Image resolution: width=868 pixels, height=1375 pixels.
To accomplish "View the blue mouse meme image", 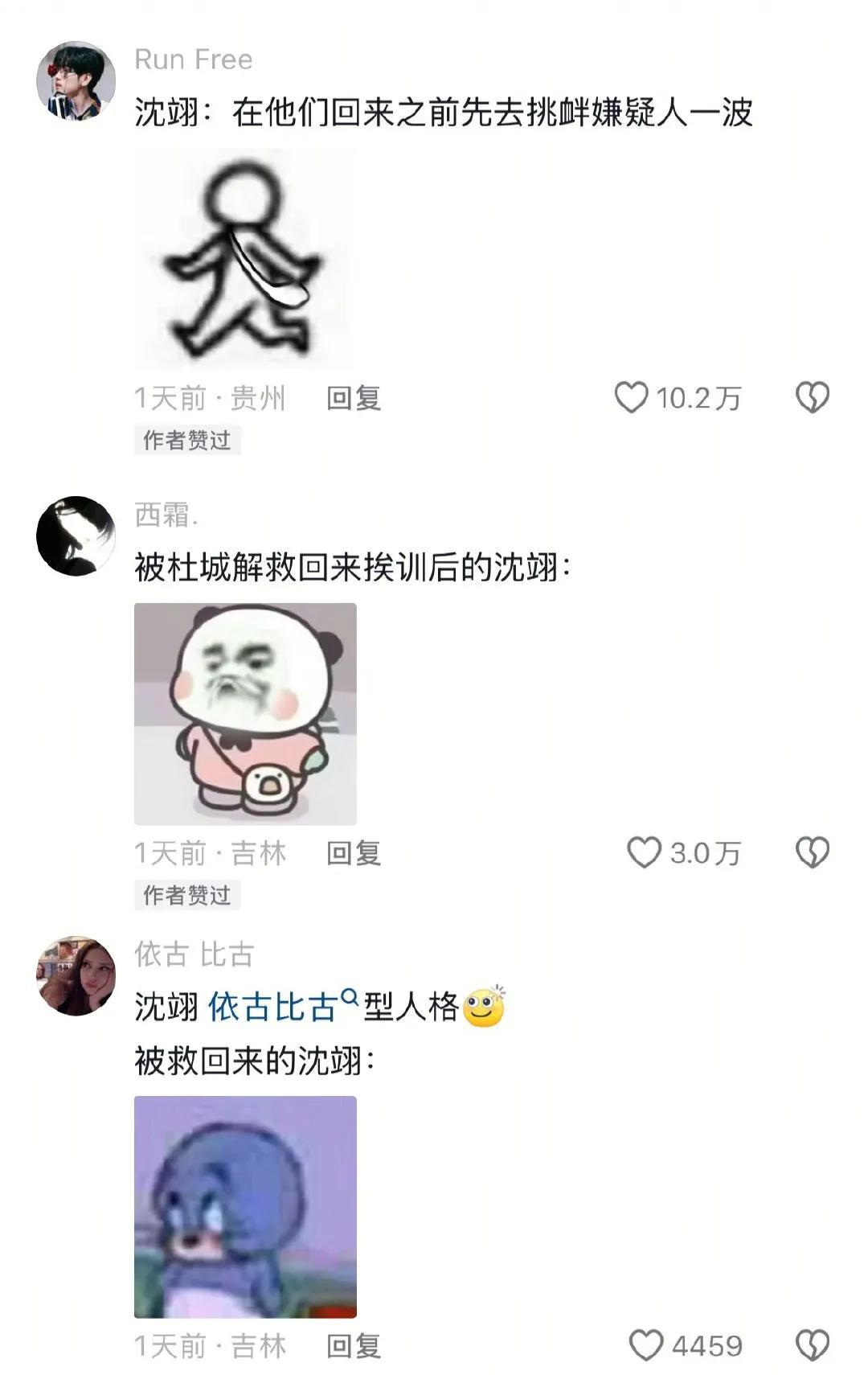I will point(245,1206).
